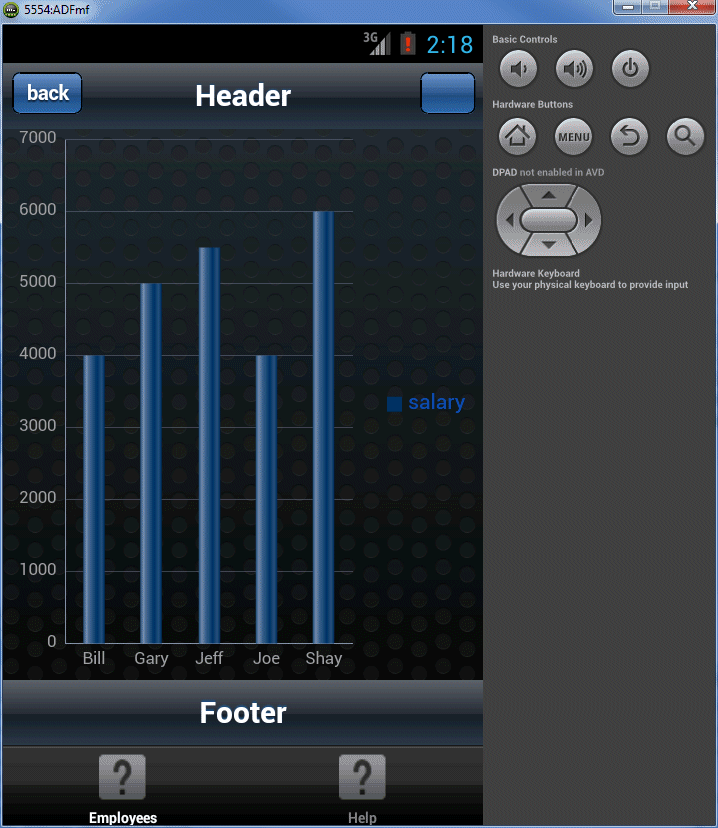Raise volume with emulator volume-up button
The image size is (718, 828).
573,69
